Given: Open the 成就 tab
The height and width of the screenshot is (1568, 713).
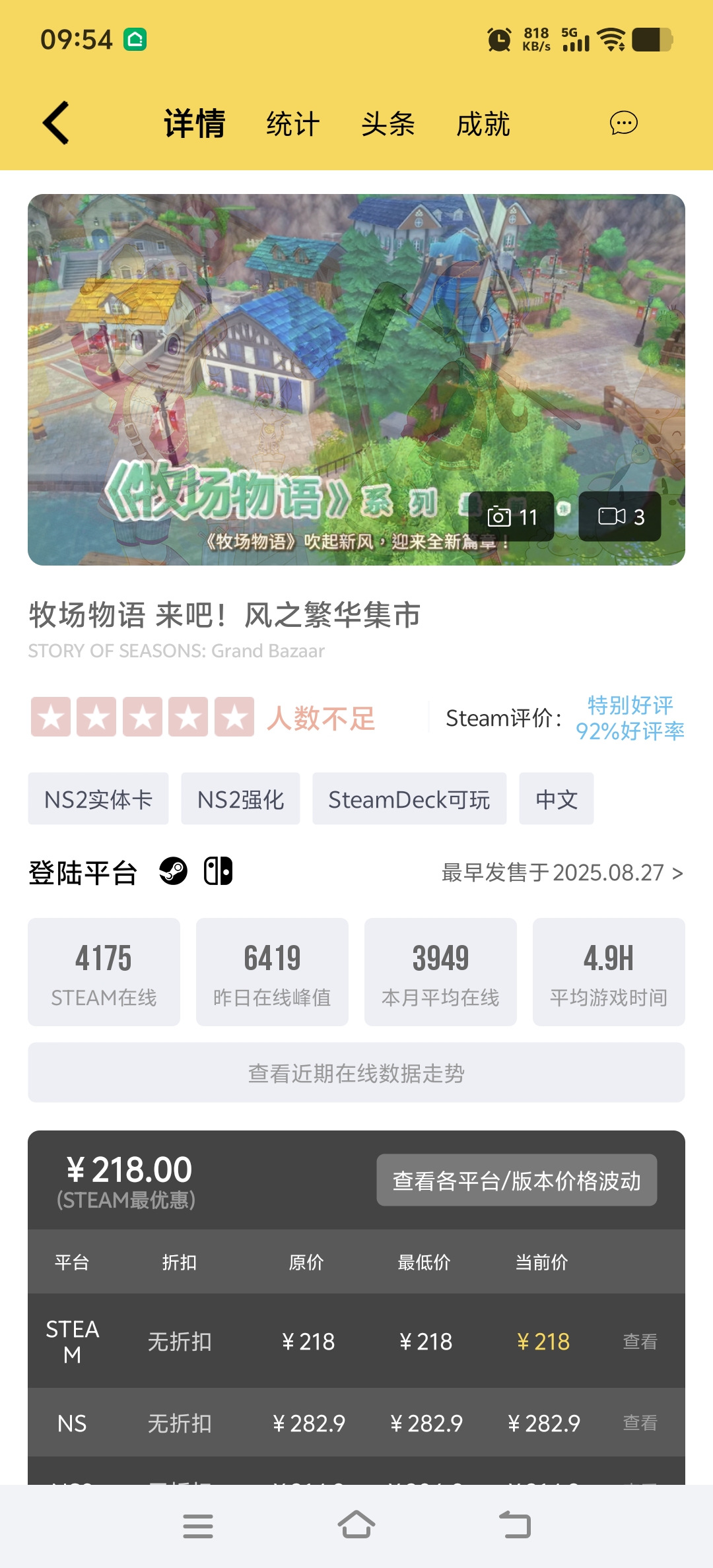Looking at the screenshot, I should (x=483, y=124).
